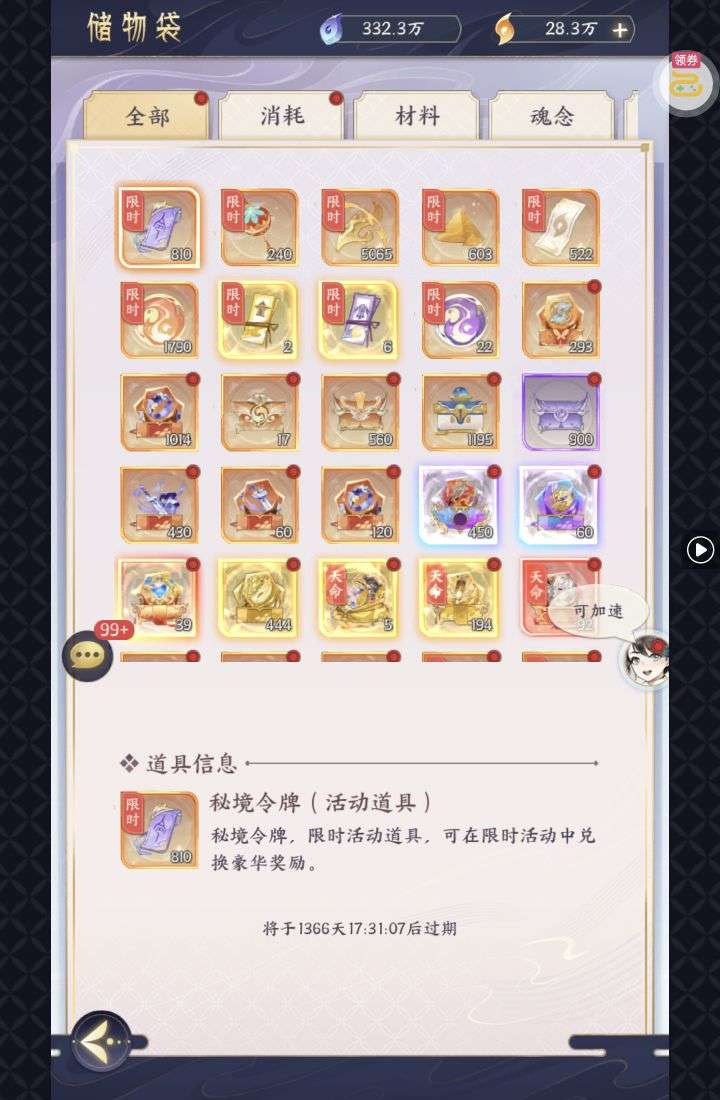The height and width of the screenshot is (1100, 720).
Task: Go back with the arrow button
Action: [100, 1042]
